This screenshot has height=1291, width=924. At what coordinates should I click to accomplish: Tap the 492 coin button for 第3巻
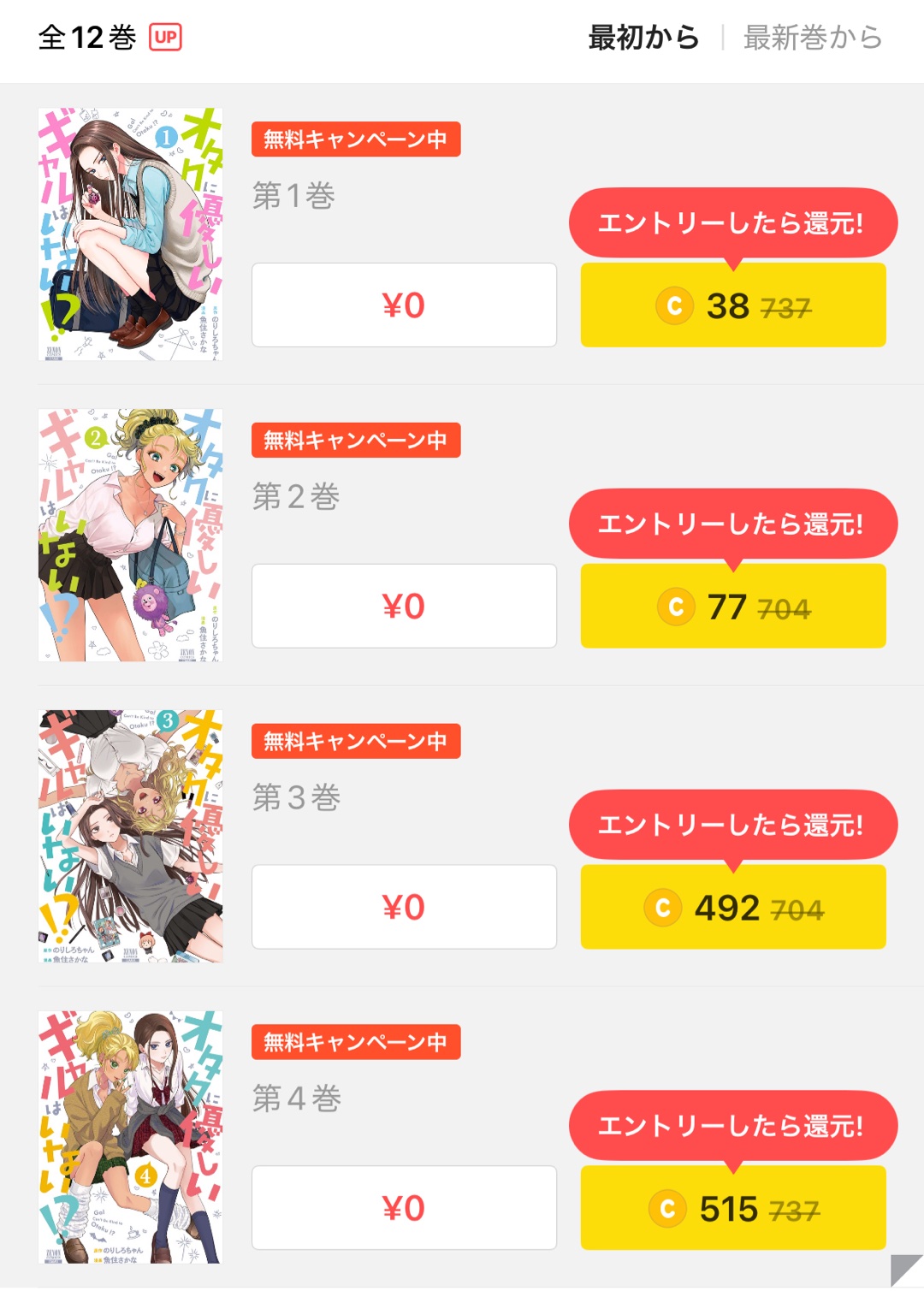pyautogui.click(x=733, y=908)
